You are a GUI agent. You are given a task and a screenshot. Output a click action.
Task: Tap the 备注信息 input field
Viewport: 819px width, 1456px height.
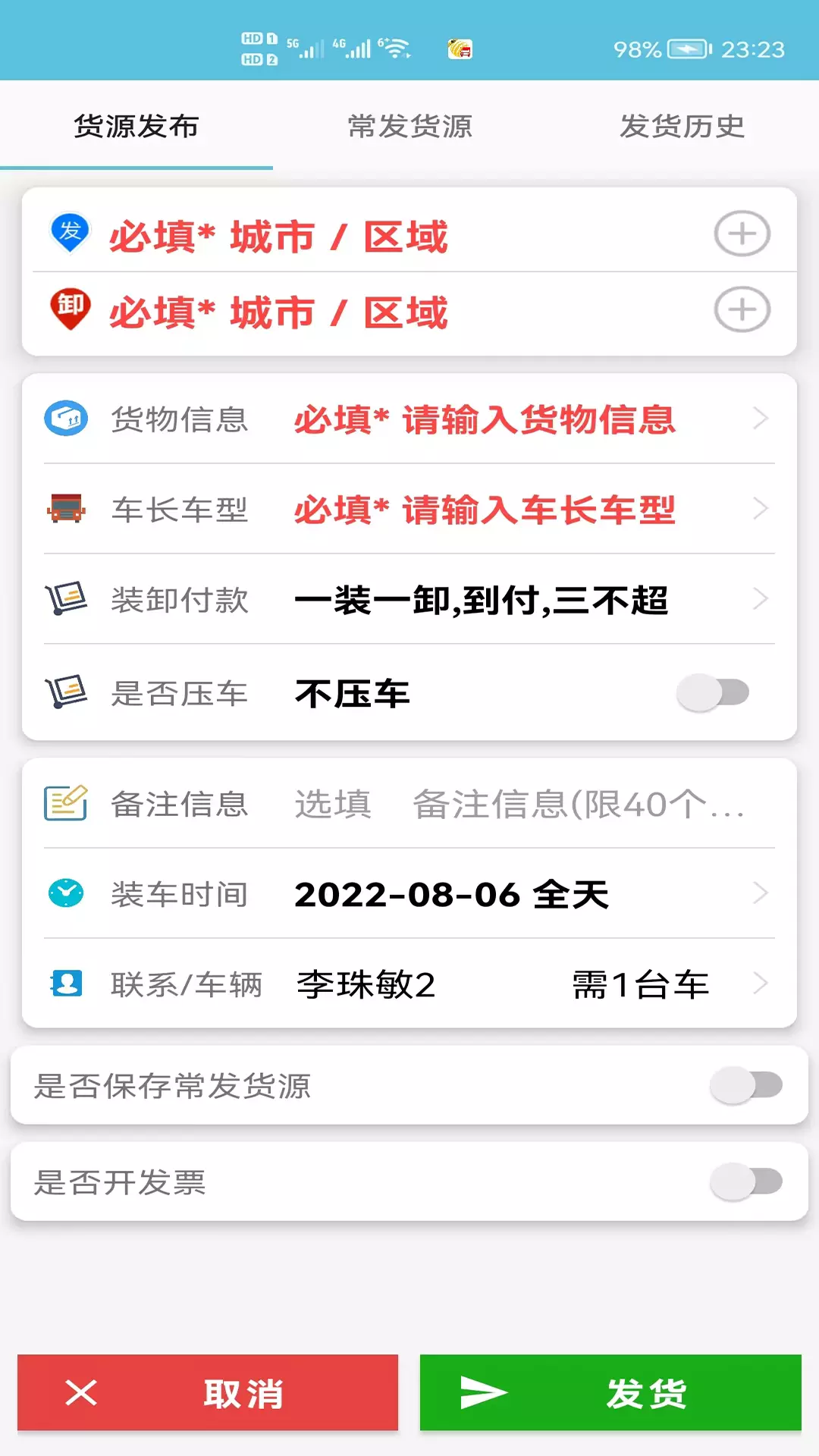(x=519, y=804)
